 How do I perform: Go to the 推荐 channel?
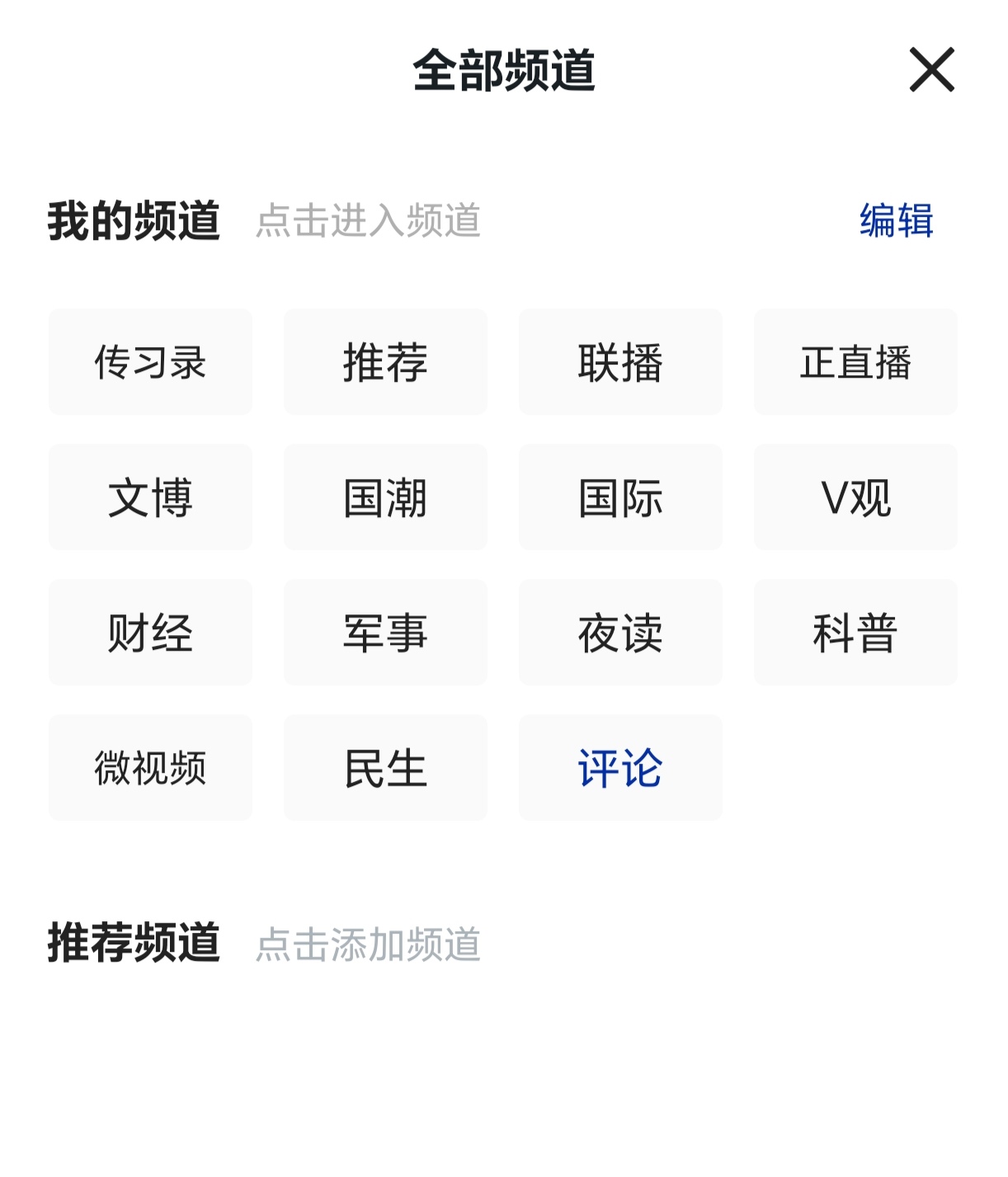385,362
